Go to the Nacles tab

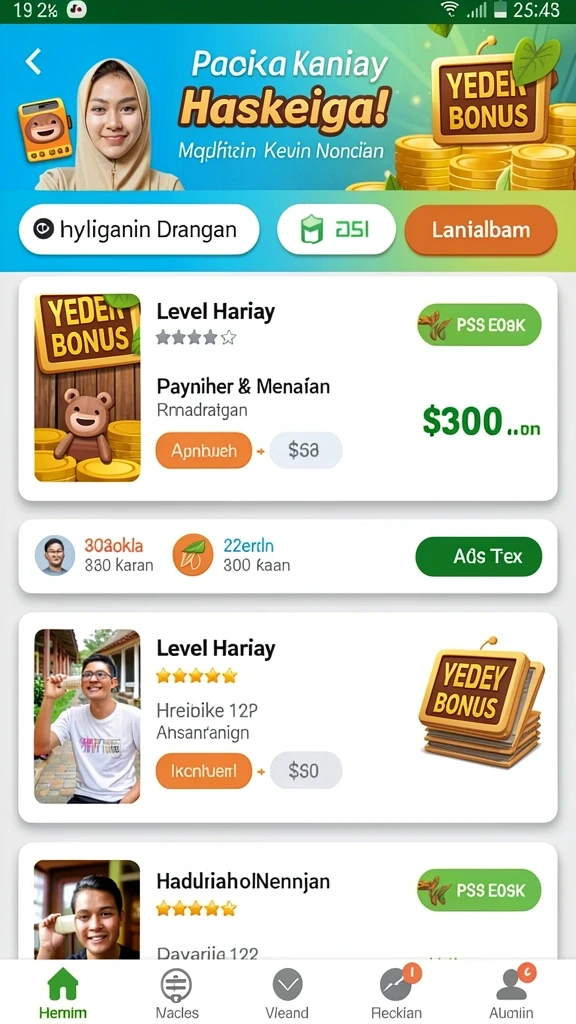[x=176, y=993]
